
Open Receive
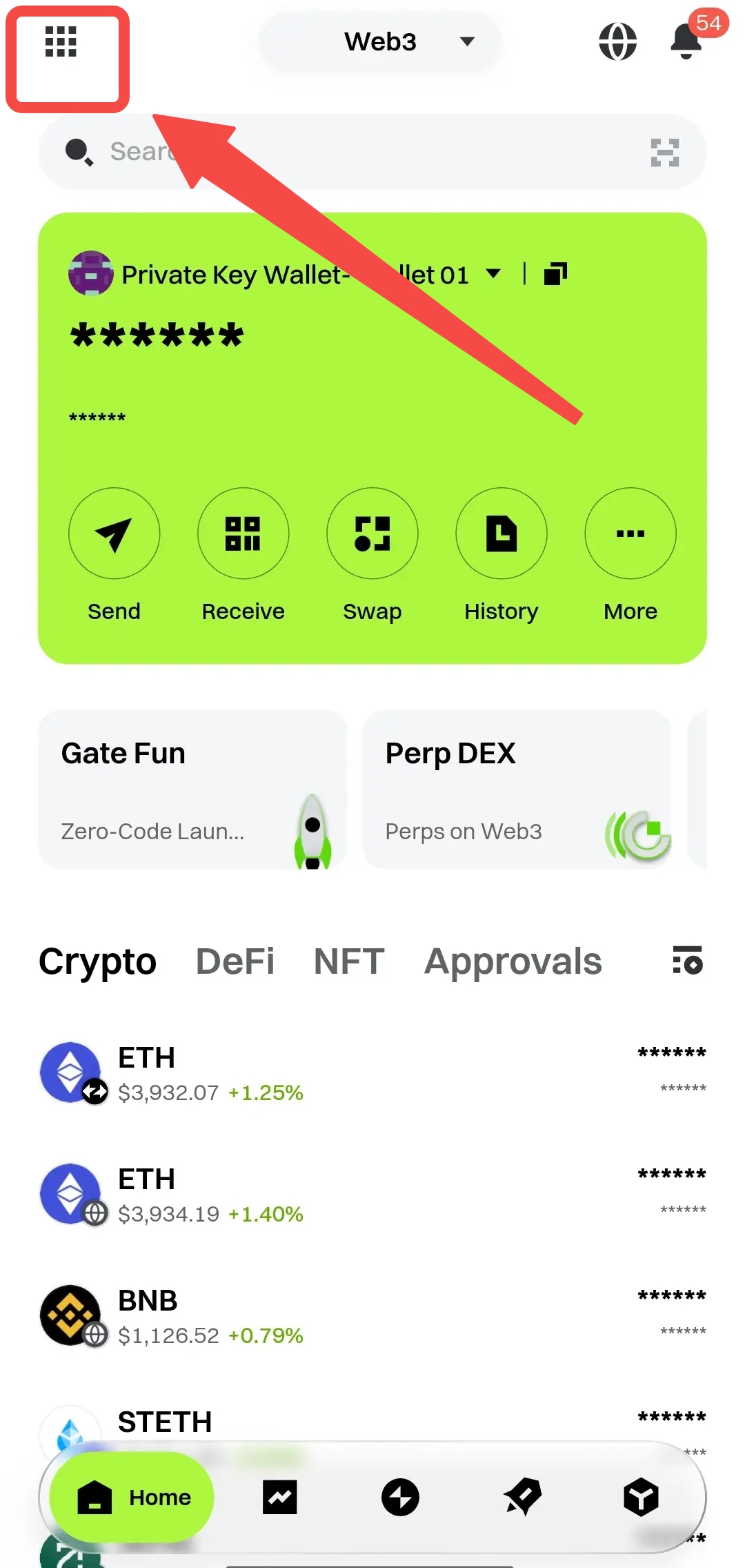[x=244, y=533]
